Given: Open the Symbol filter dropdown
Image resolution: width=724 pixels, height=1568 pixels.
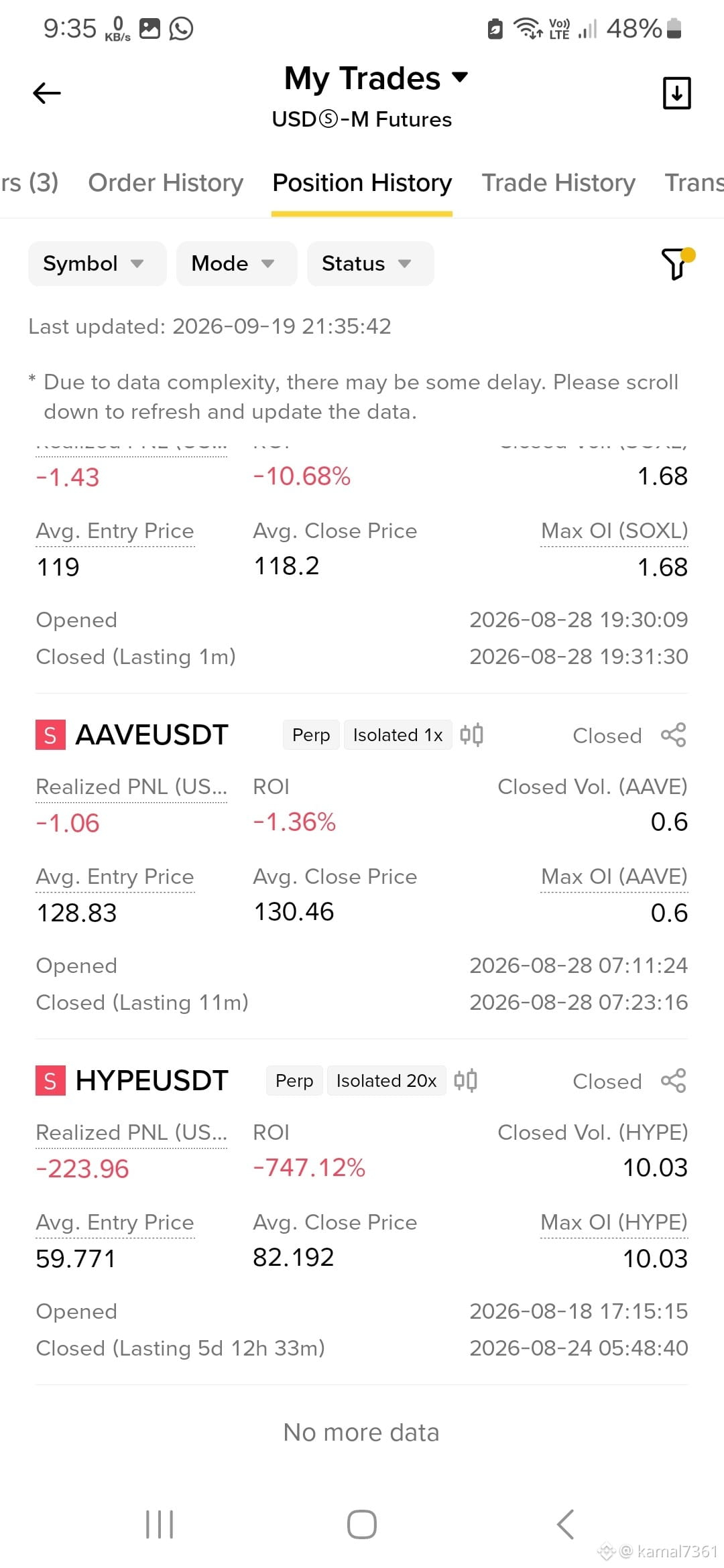Looking at the screenshot, I should 97,263.
